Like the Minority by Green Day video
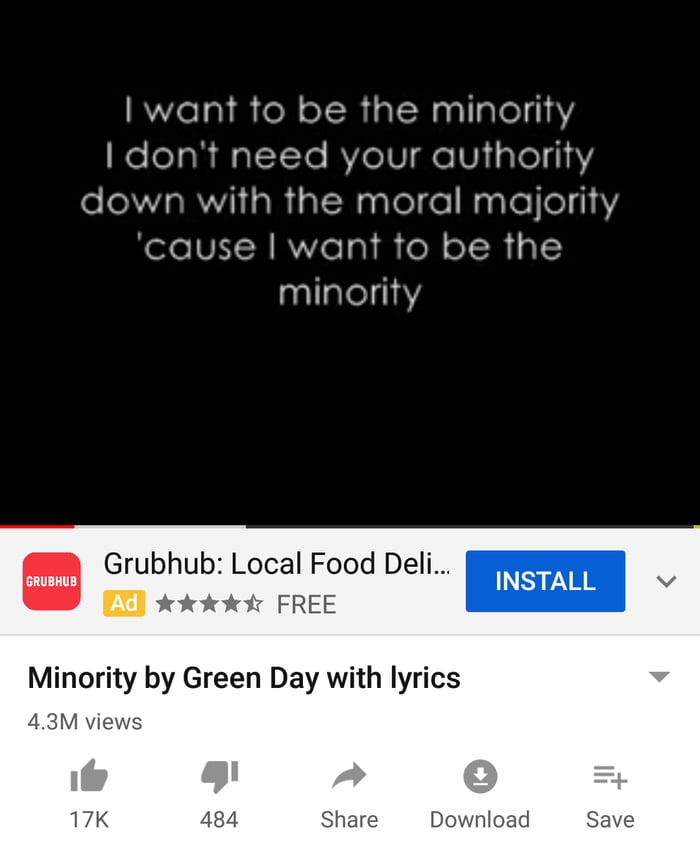Image resolution: width=700 pixels, height=852 pixels. click(x=89, y=777)
